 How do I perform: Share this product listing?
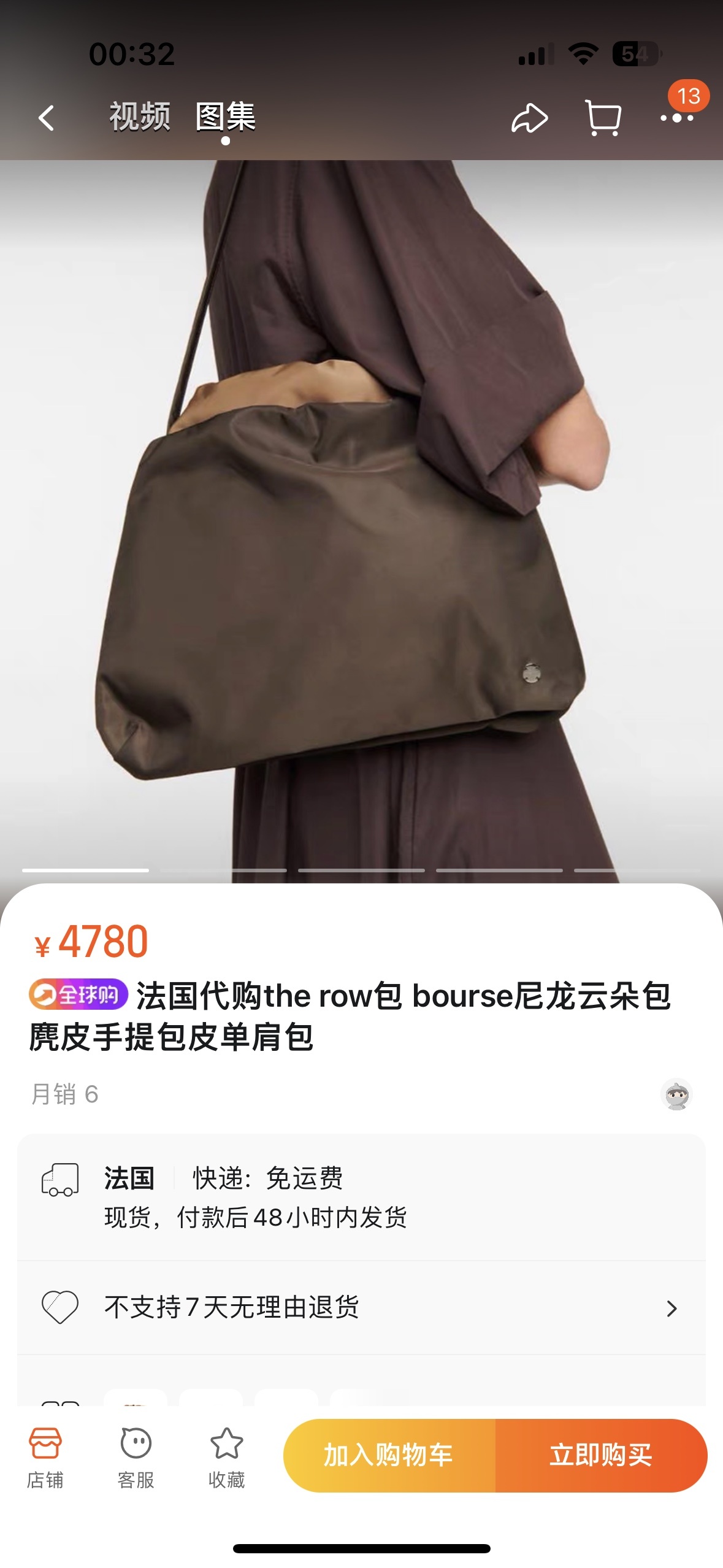tap(529, 118)
